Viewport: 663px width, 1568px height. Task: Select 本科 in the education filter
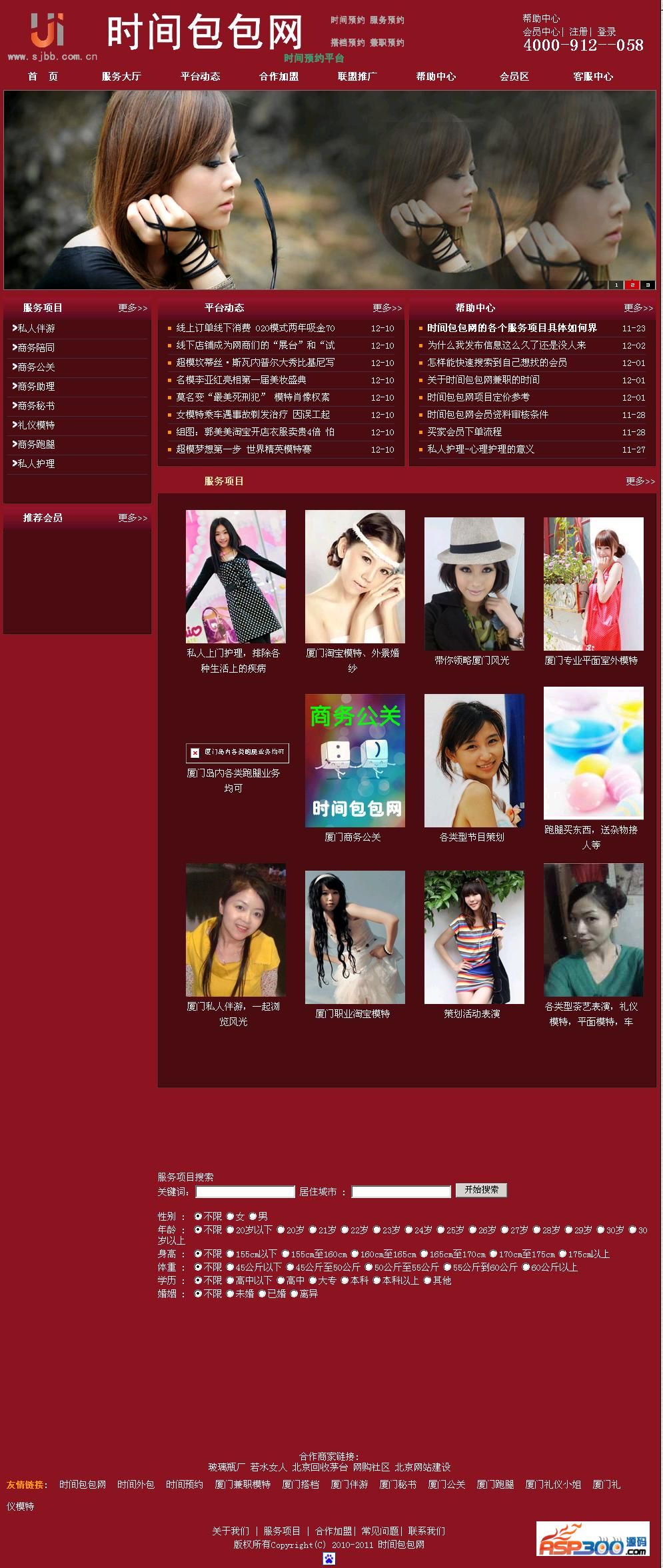tap(345, 1281)
